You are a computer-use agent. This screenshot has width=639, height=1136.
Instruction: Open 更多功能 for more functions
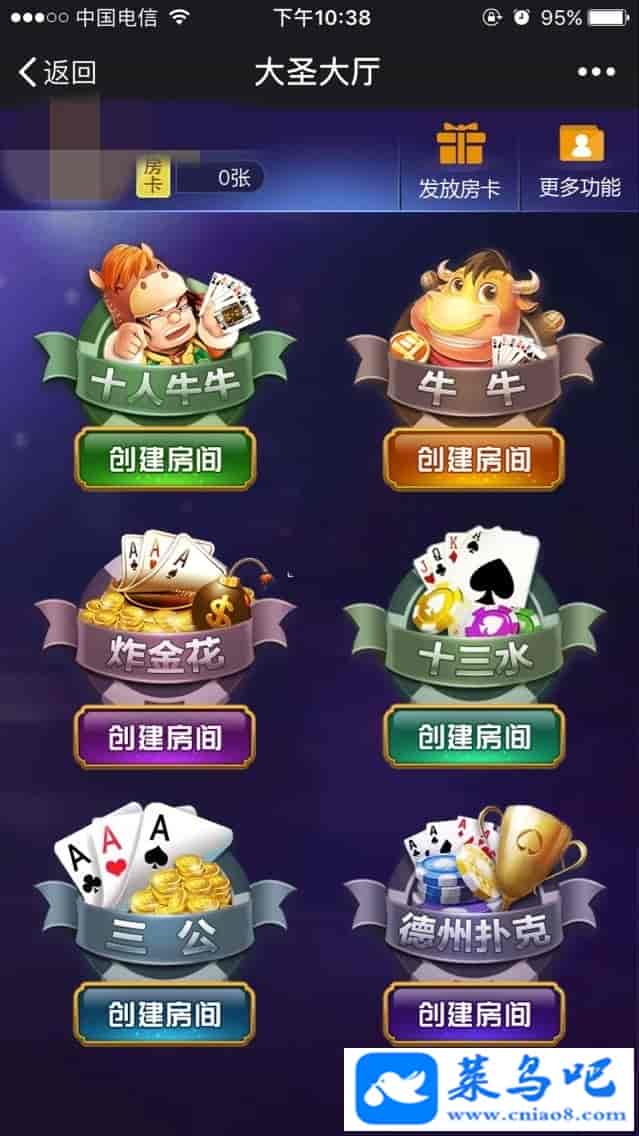(x=580, y=162)
